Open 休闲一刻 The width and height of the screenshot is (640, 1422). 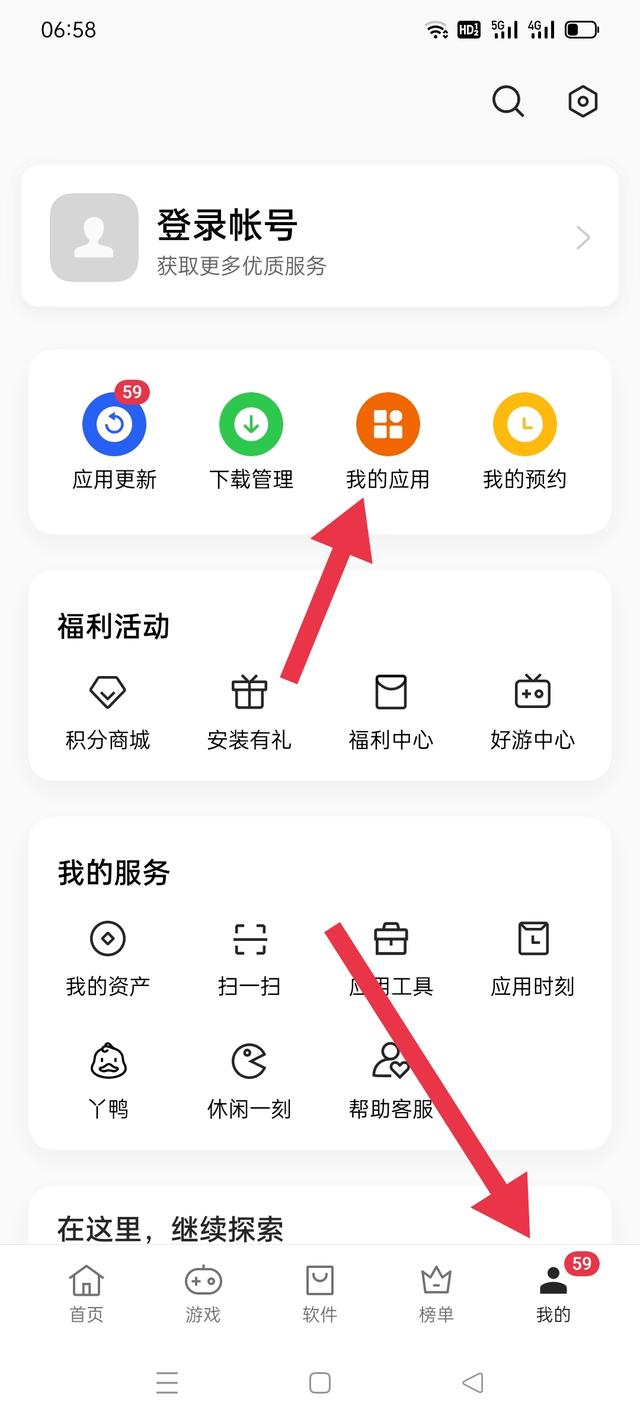(249, 1082)
